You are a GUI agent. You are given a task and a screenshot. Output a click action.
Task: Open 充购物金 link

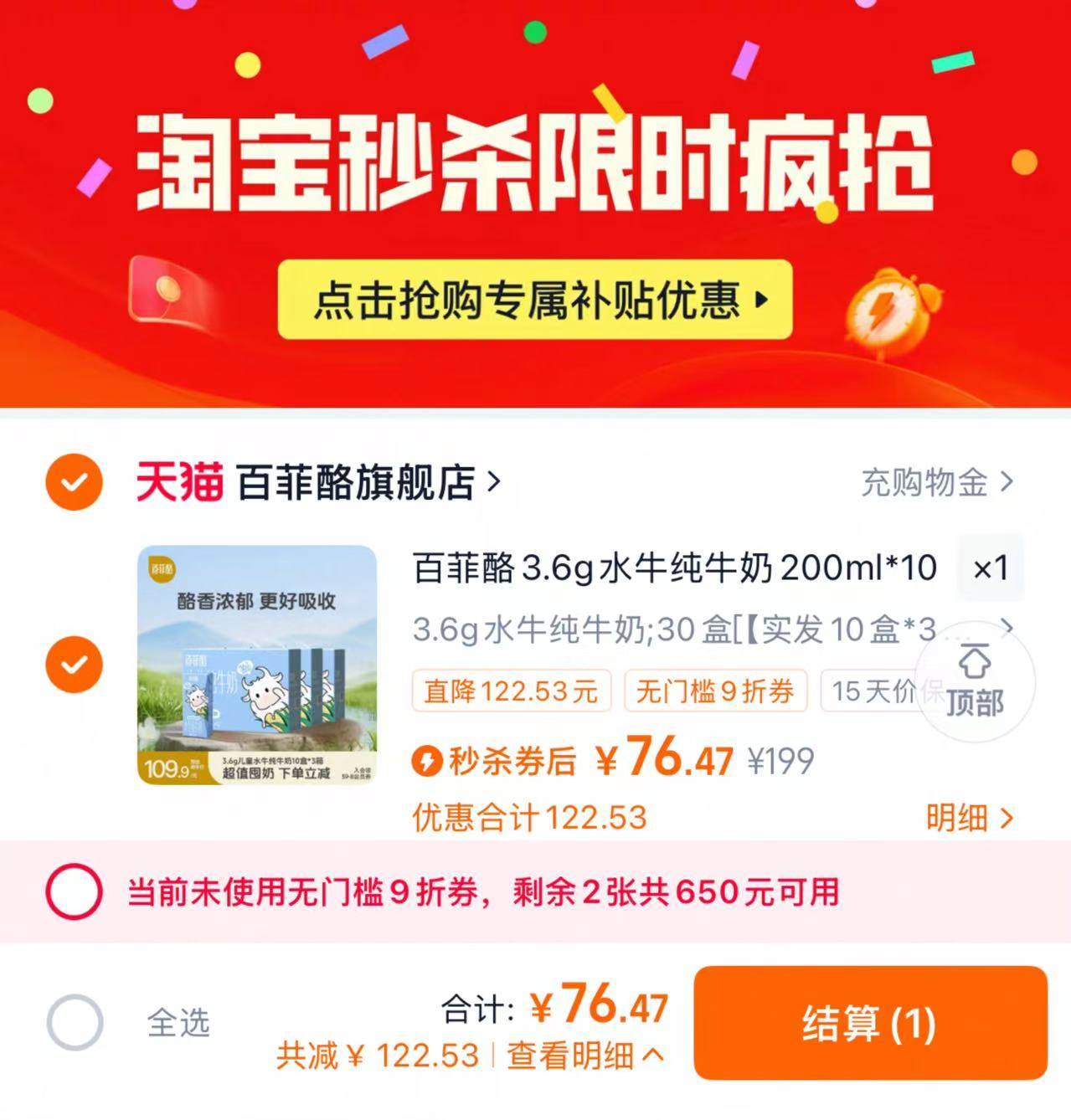coord(936,482)
